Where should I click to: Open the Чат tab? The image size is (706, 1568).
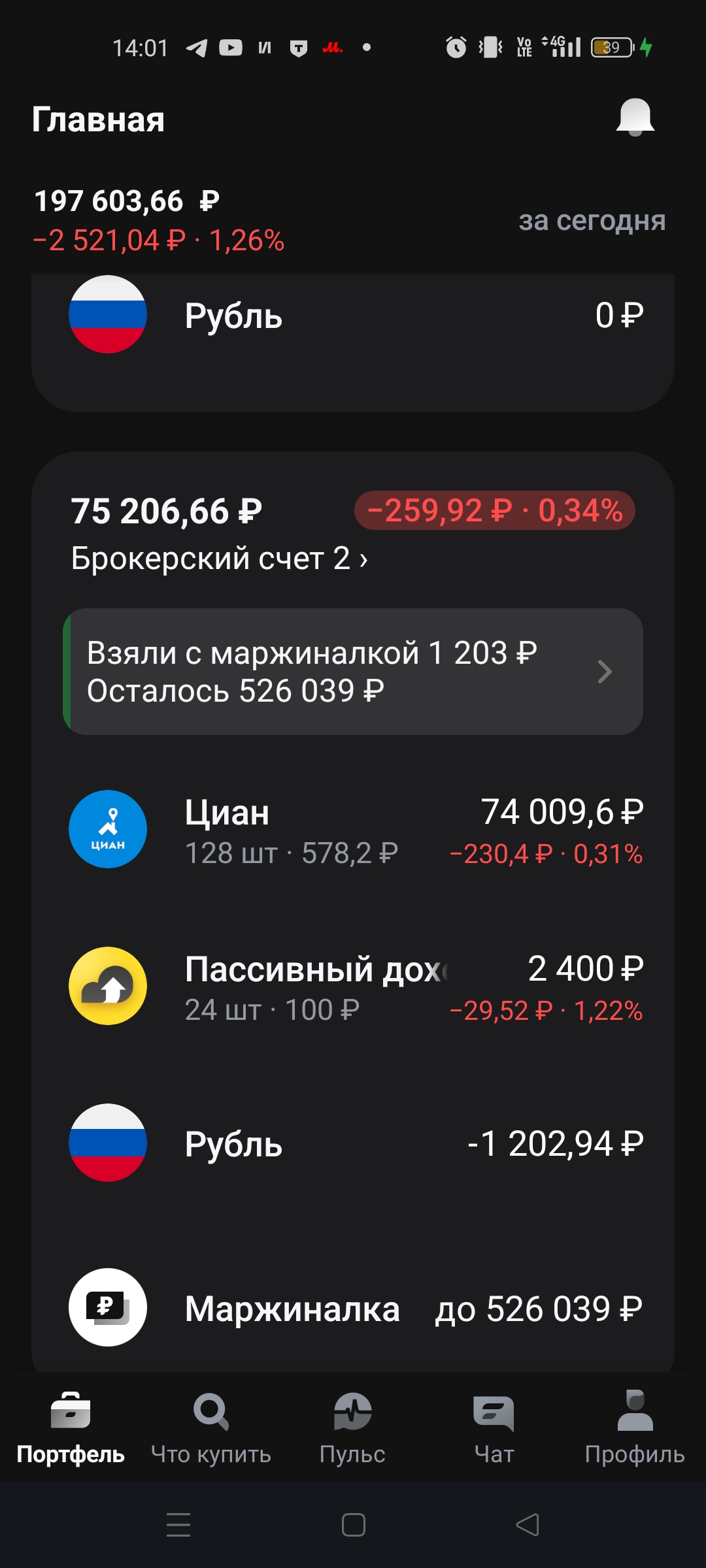point(494,1428)
